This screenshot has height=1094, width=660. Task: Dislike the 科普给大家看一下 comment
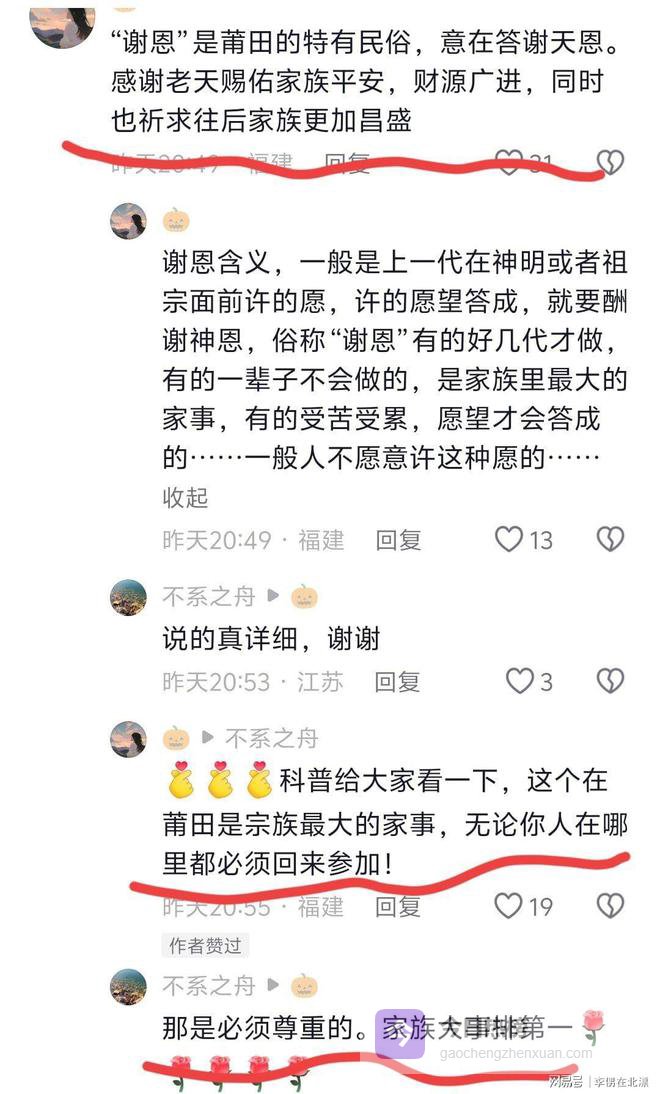point(610,906)
